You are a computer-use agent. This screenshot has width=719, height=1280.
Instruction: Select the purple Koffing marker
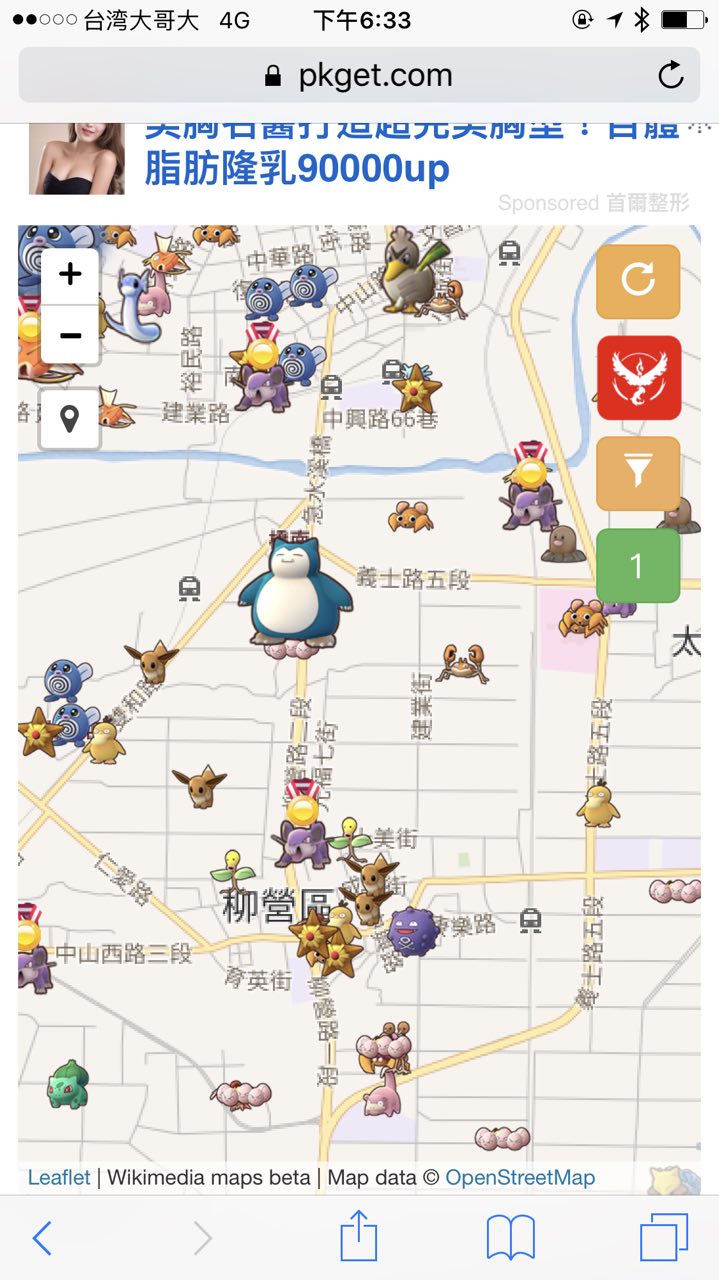[413, 931]
